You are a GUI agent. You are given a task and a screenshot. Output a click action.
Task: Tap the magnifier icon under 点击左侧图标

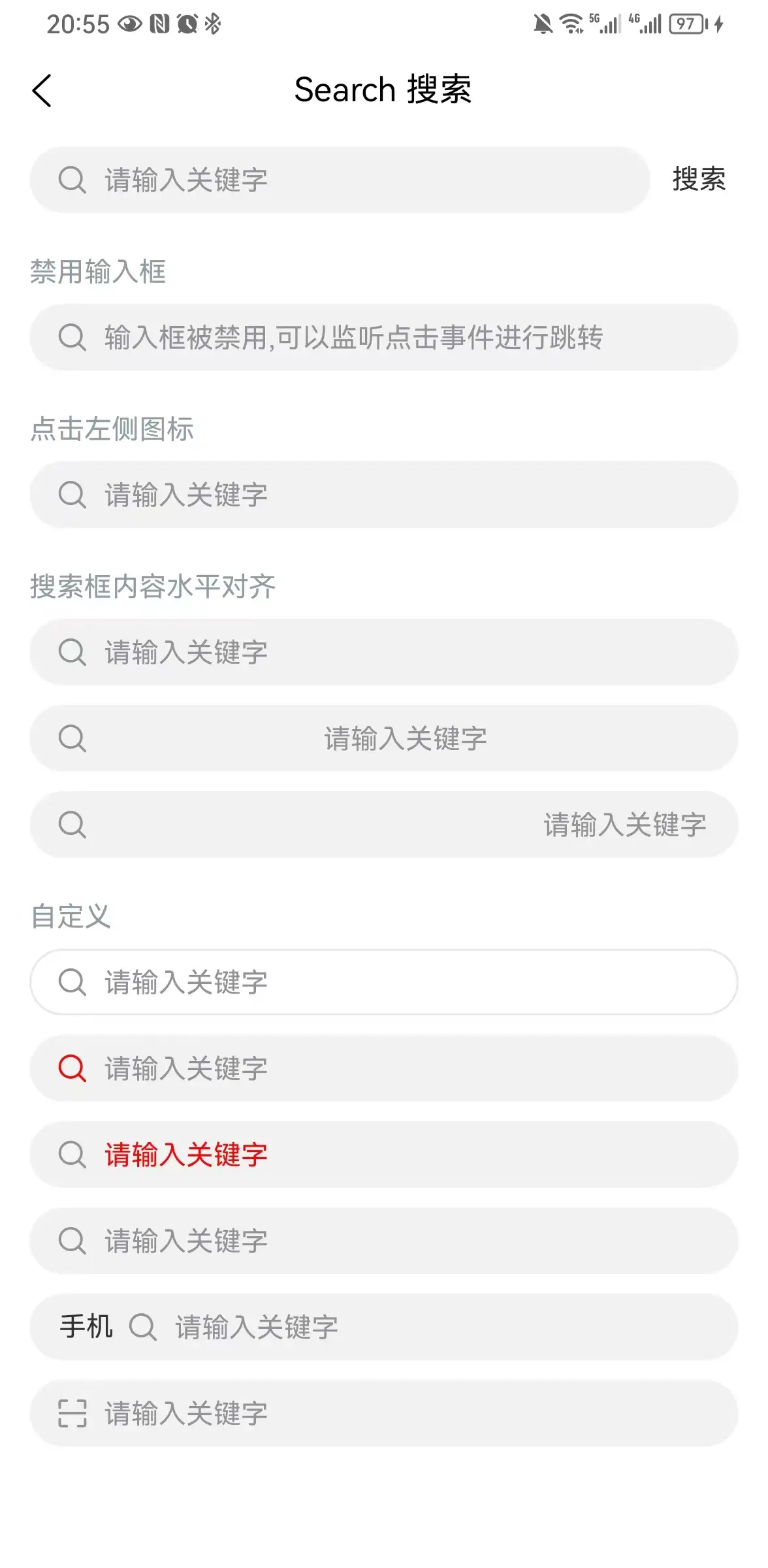coord(72,495)
